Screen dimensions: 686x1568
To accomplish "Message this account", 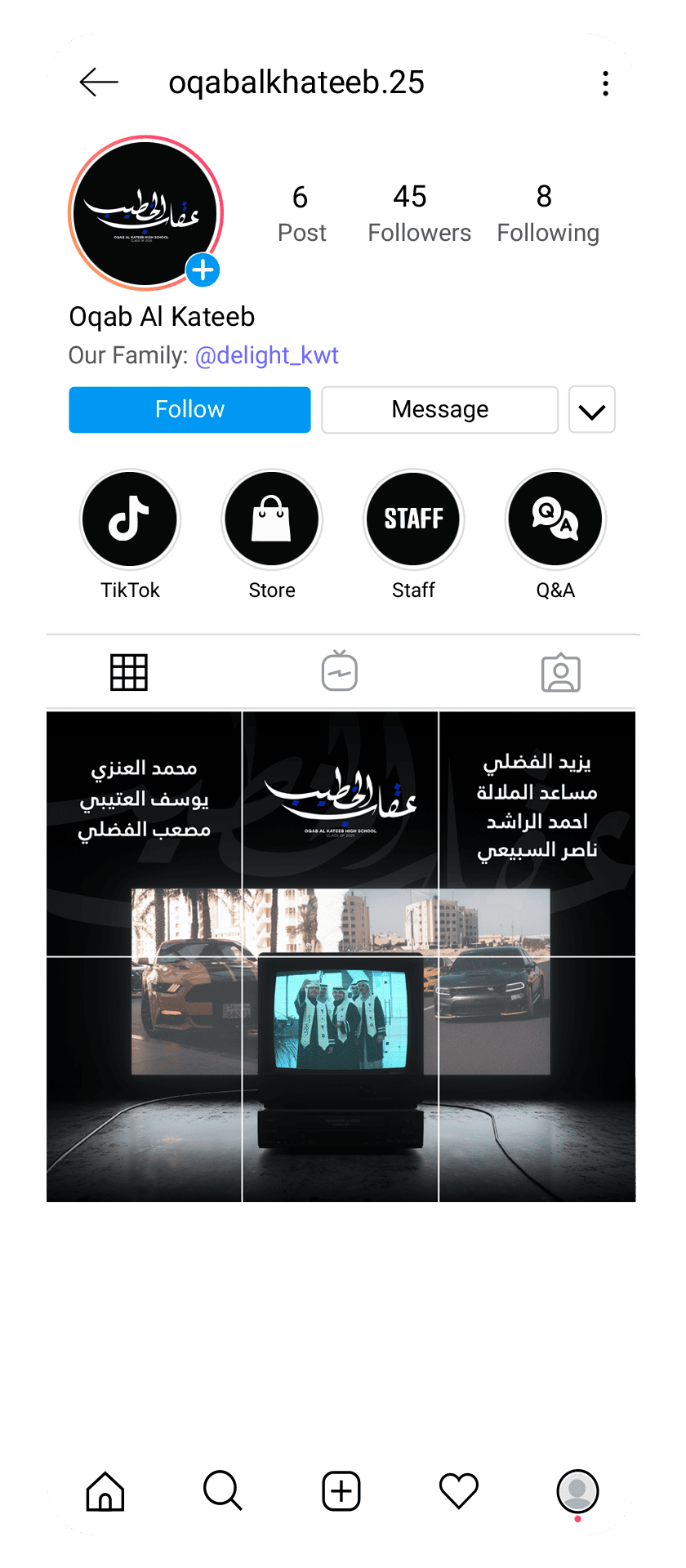I will point(439,409).
